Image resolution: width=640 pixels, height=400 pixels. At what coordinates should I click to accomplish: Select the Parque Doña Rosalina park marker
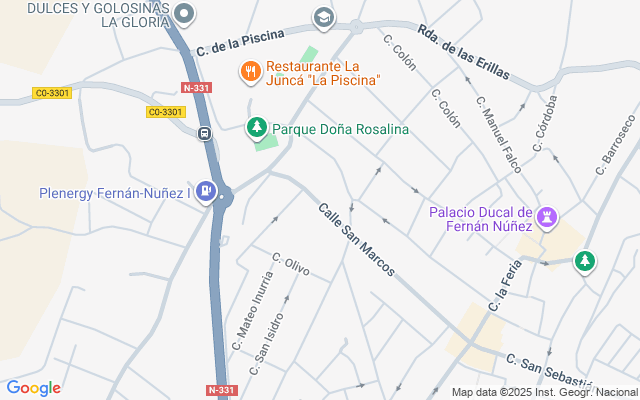point(257,127)
